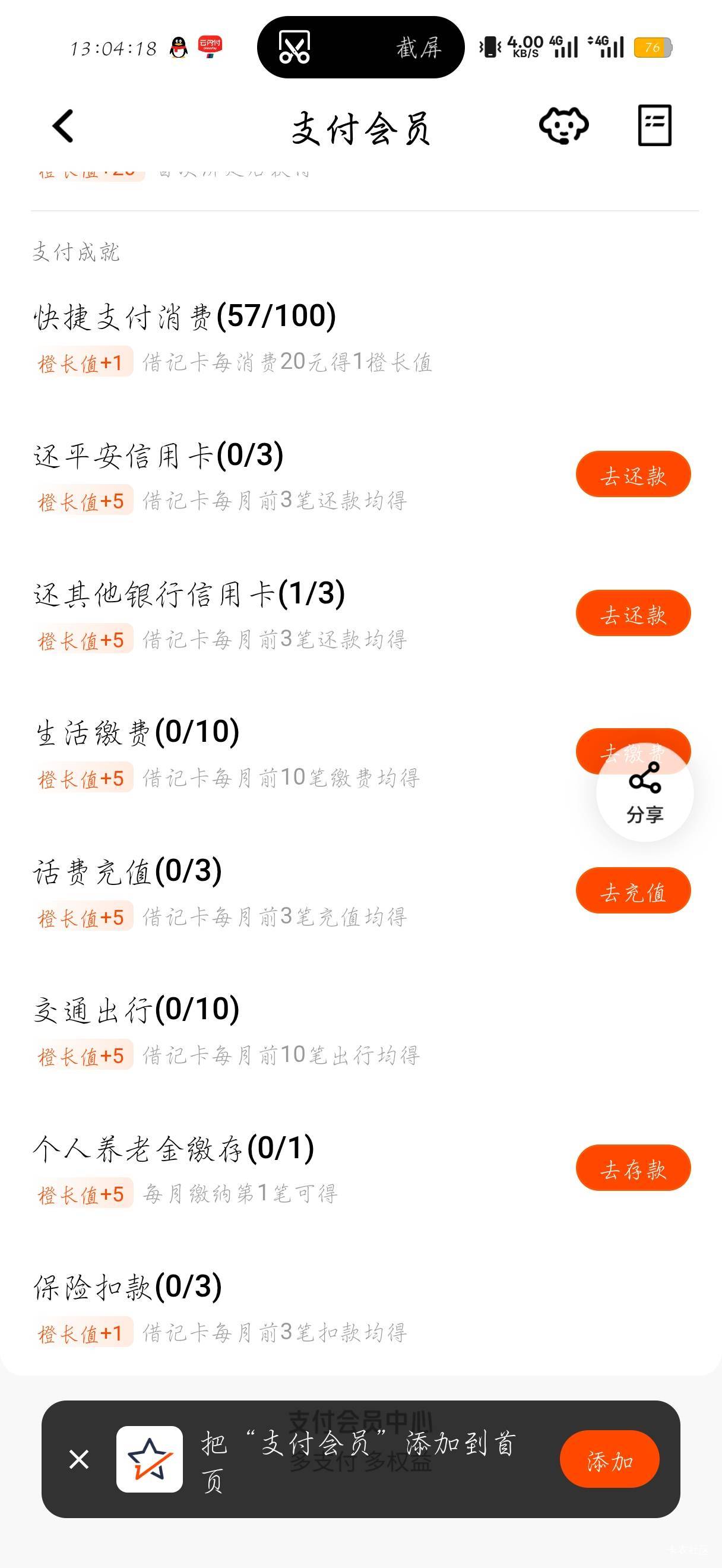Go back using the header arrow

tap(64, 126)
